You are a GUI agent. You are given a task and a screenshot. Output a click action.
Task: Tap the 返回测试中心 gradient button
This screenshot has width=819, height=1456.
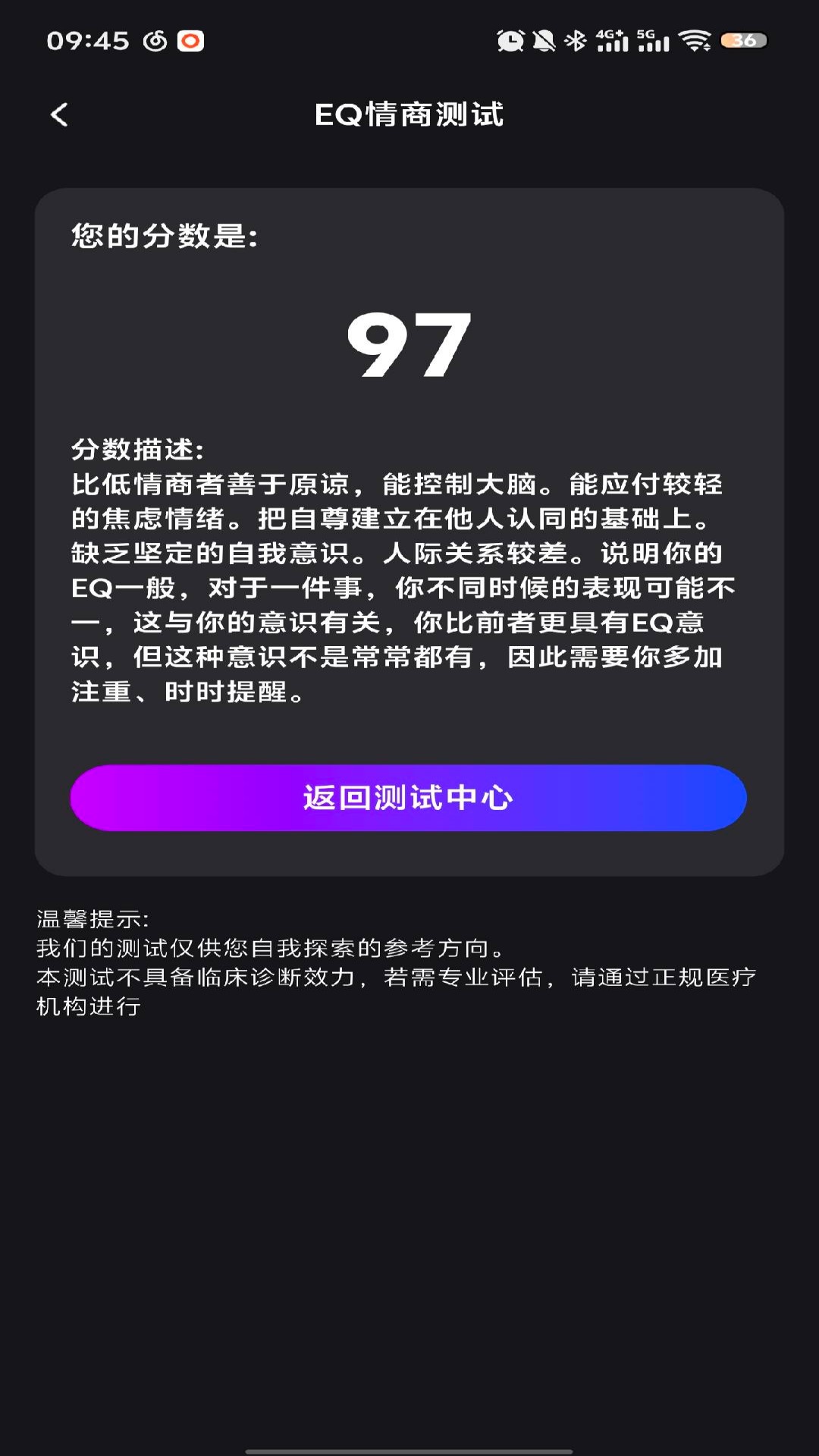click(x=409, y=798)
